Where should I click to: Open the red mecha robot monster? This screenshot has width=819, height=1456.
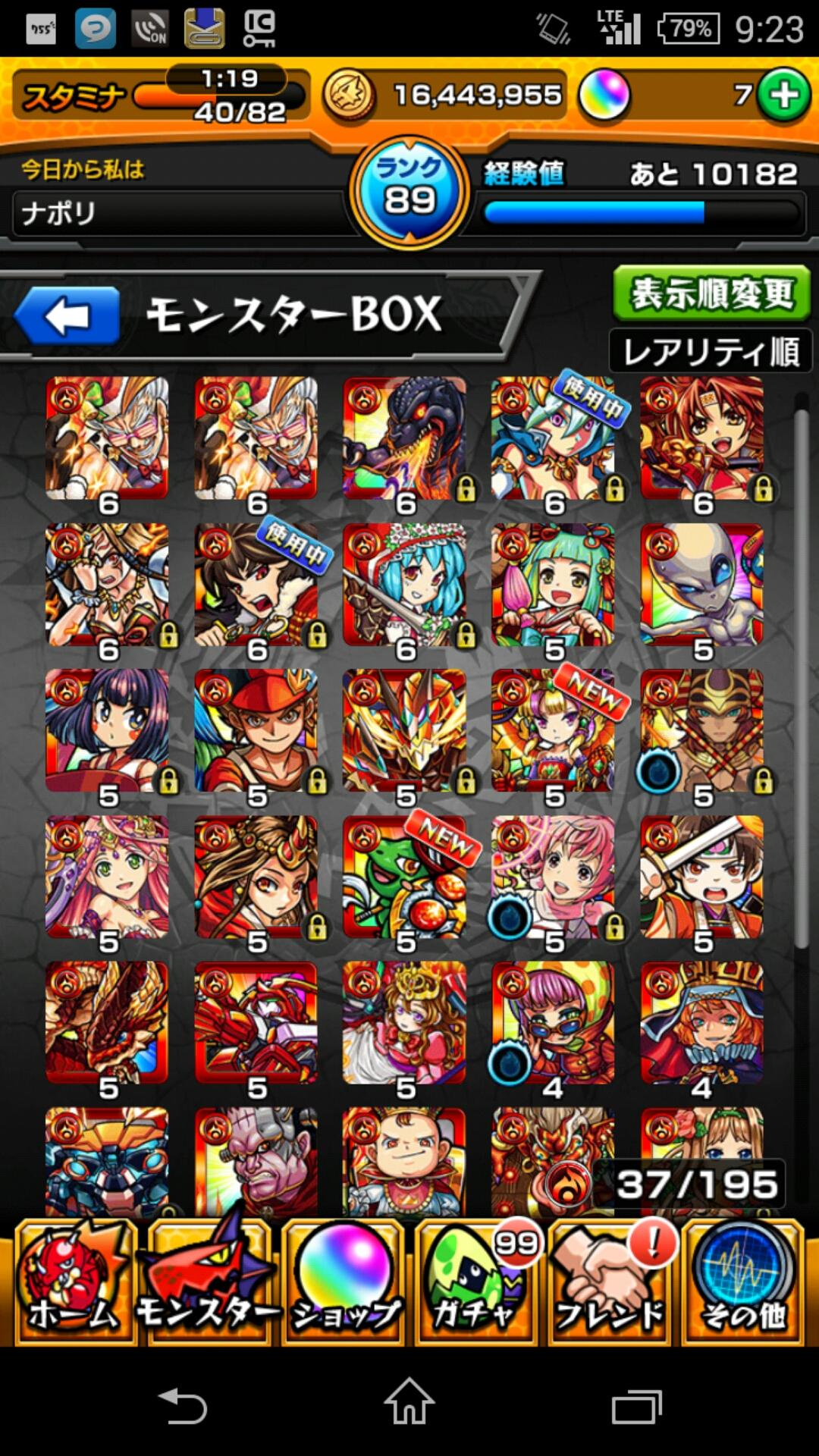(256, 1023)
